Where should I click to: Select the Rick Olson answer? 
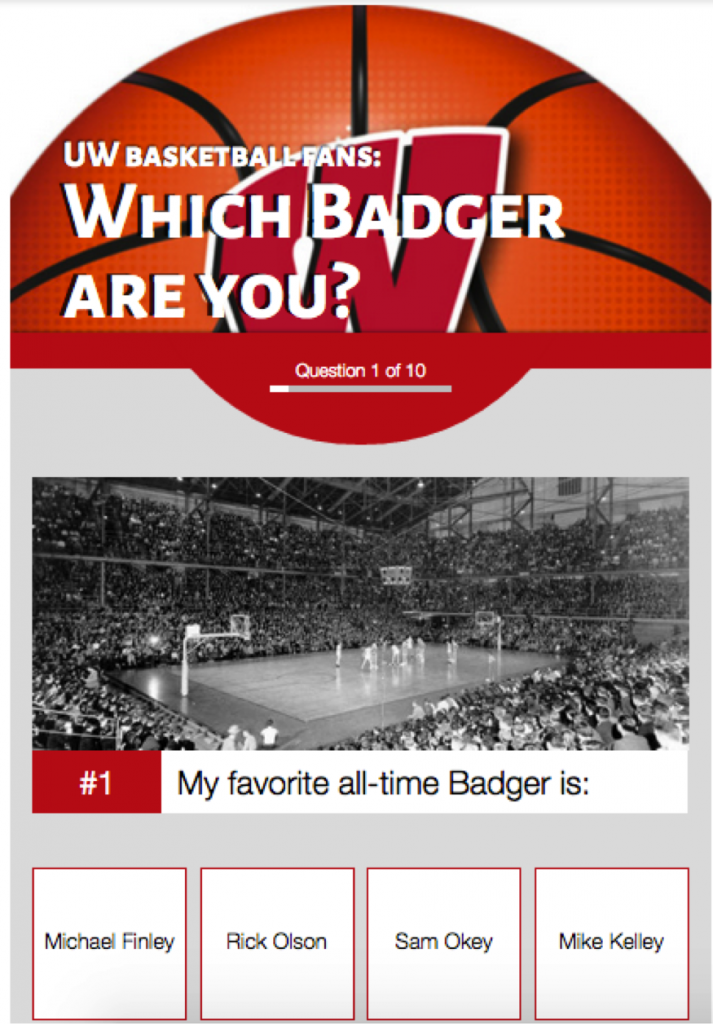click(x=277, y=942)
